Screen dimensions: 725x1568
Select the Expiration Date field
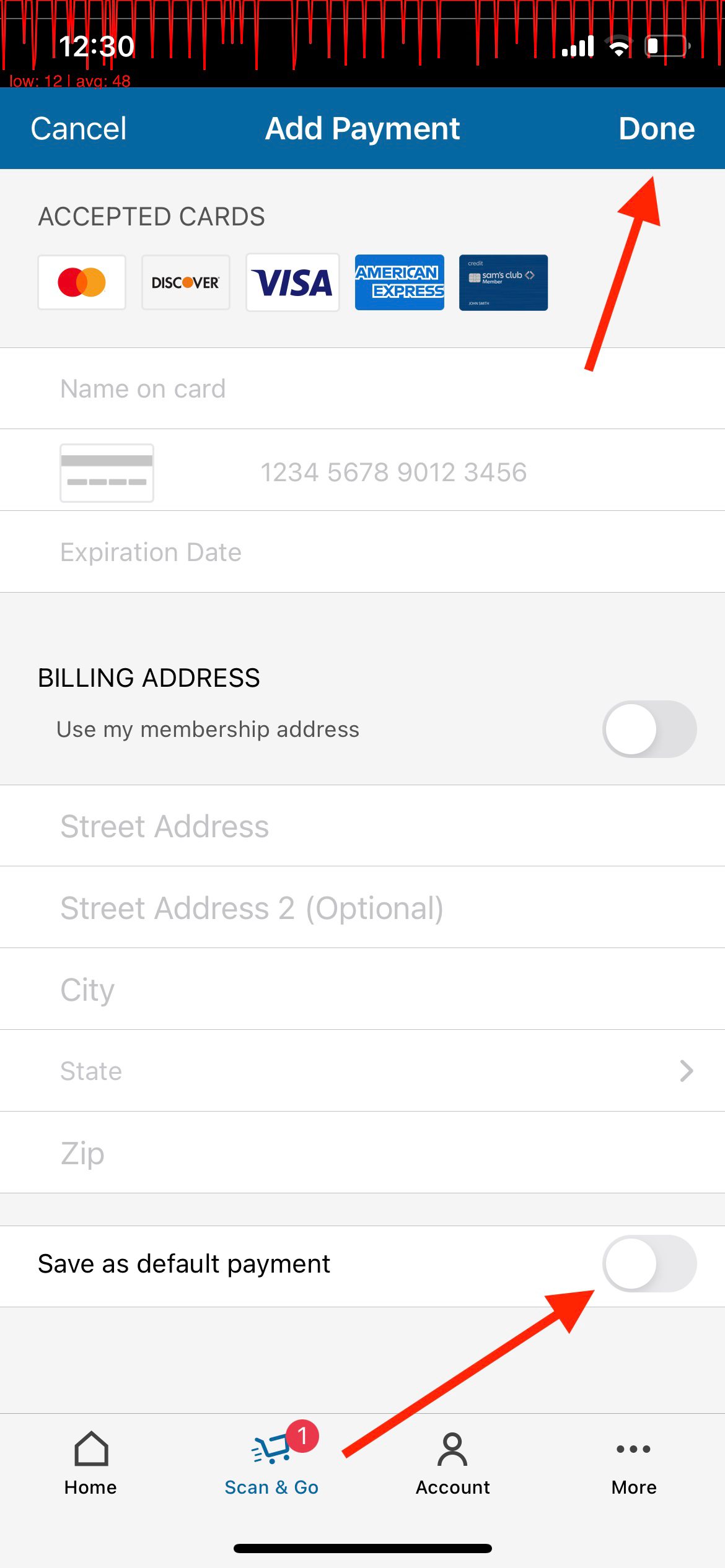pyautogui.click(x=362, y=552)
